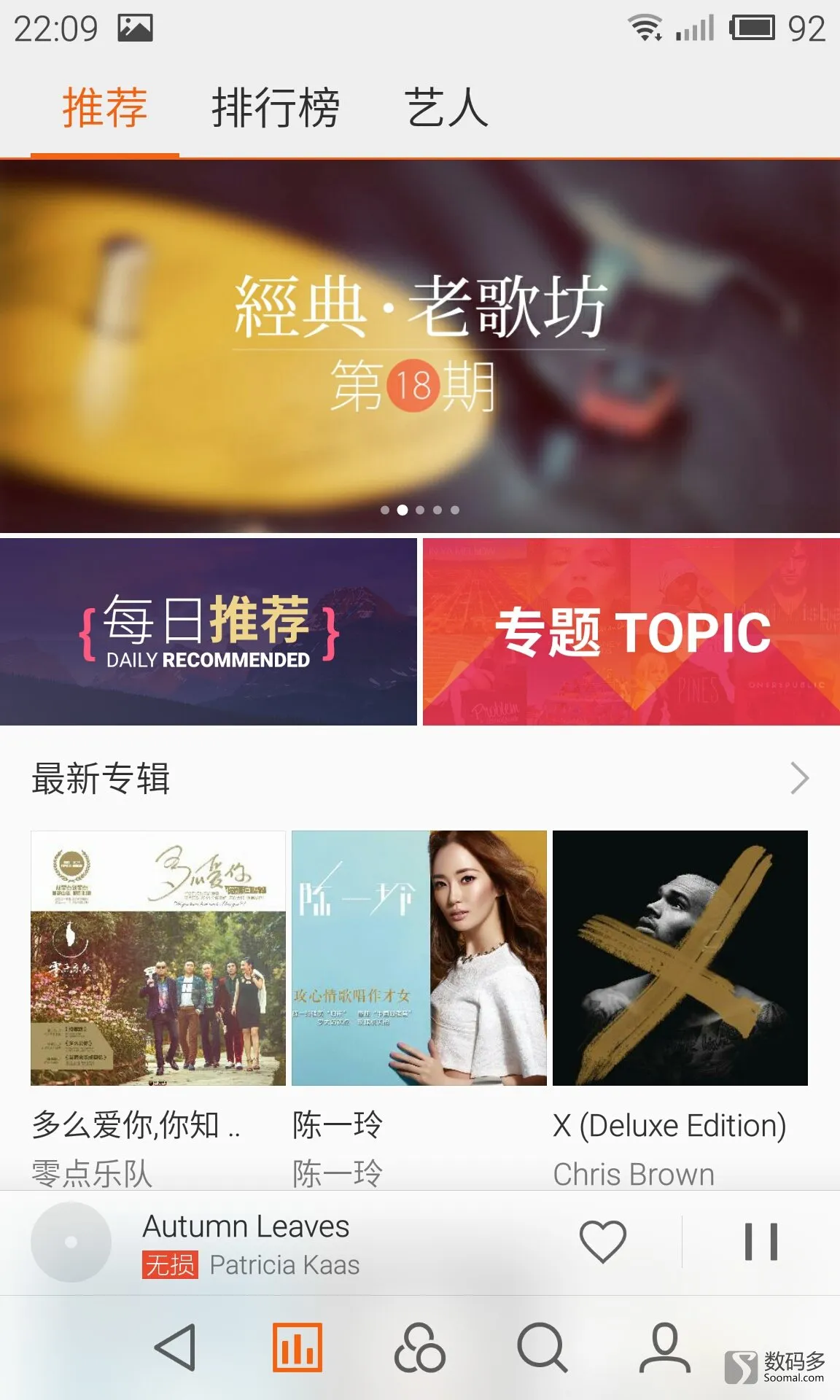Open search from the bottom bar
Image resolution: width=840 pixels, height=1400 pixels.
[542, 1347]
